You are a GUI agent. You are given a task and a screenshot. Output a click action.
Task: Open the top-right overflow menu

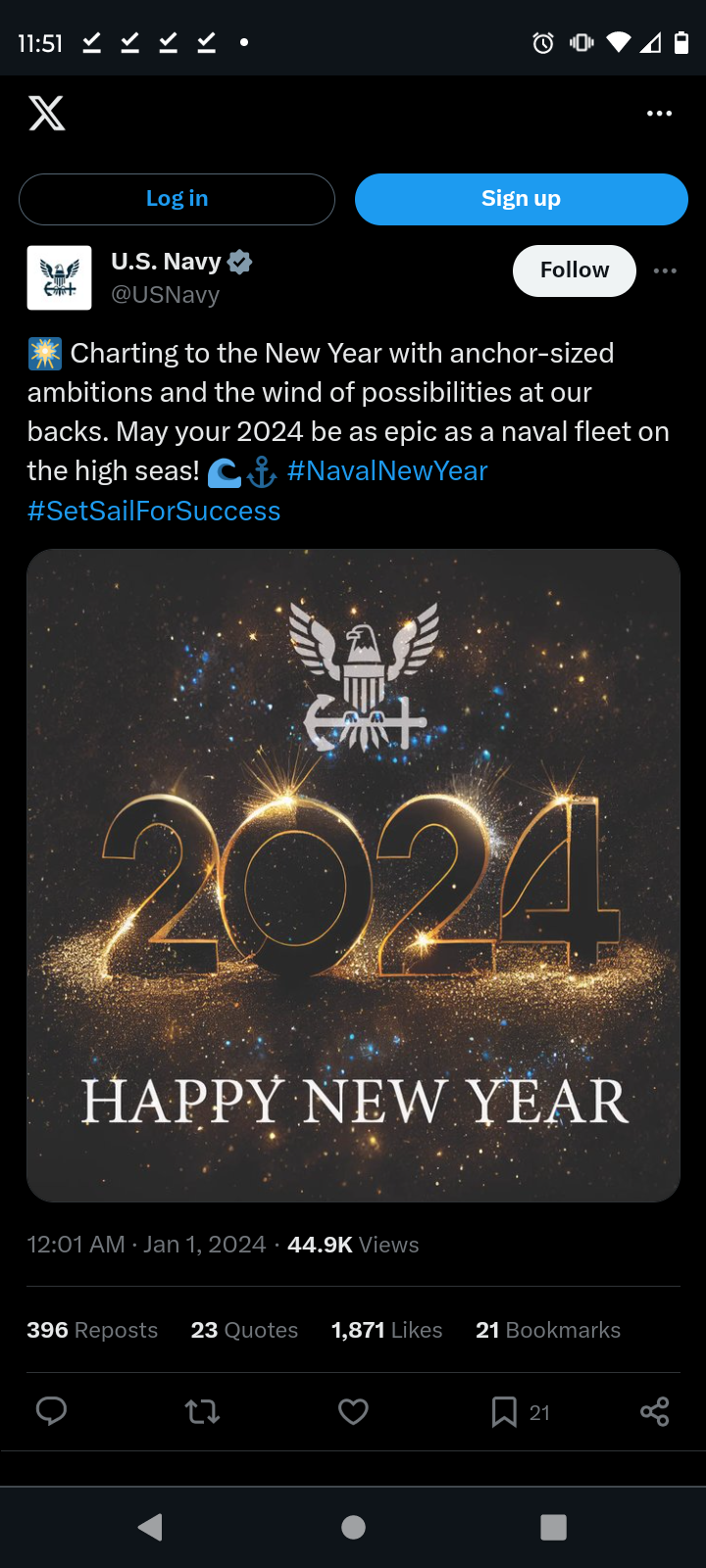[660, 114]
